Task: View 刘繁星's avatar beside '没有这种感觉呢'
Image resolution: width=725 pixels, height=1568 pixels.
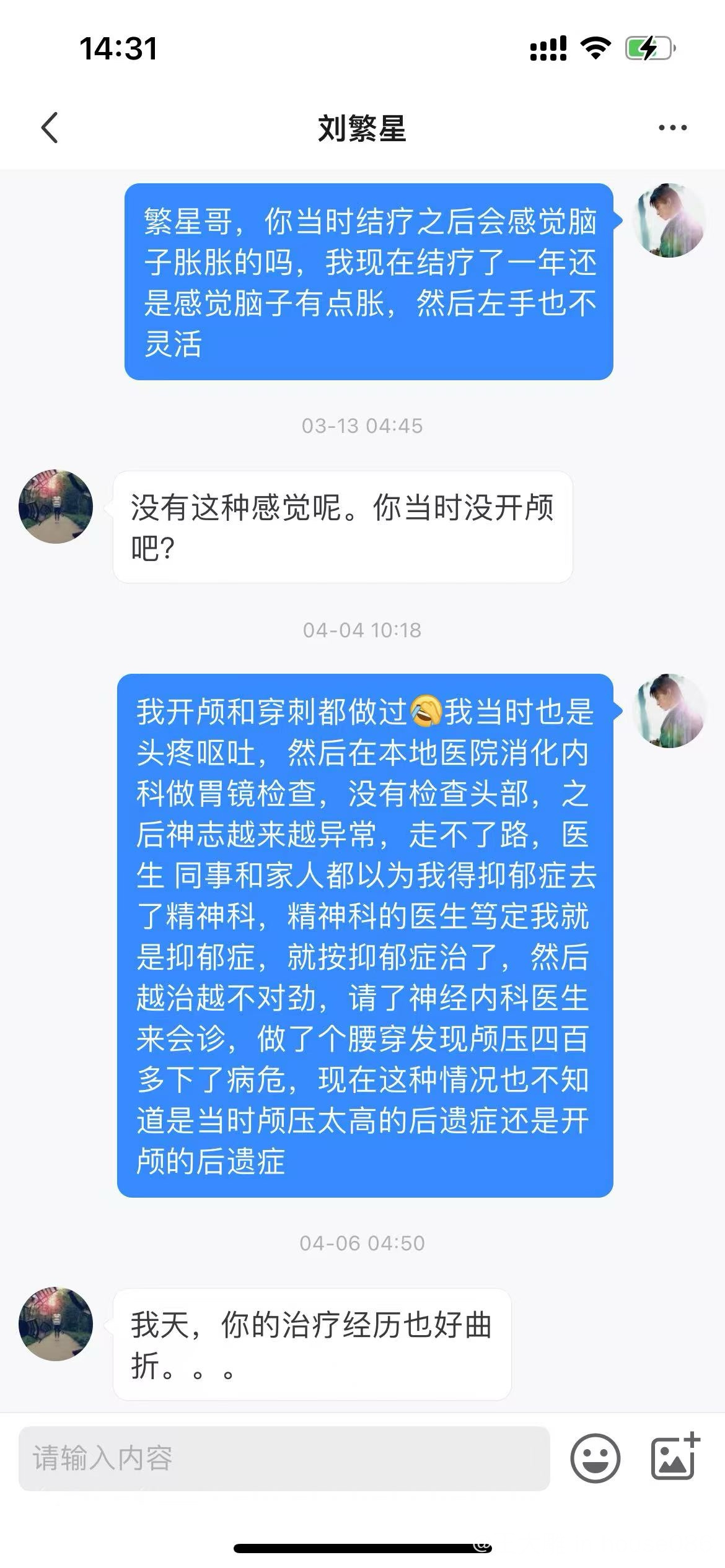Action: 56,507
